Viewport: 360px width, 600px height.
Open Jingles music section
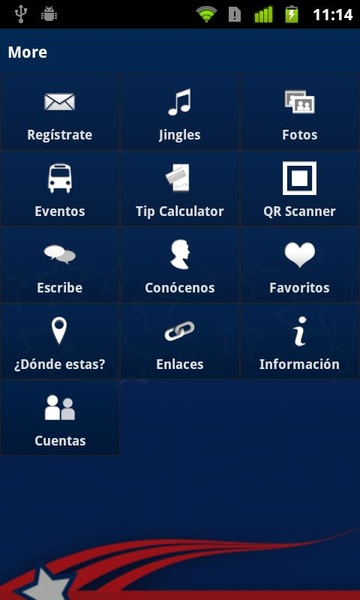tap(180, 112)
